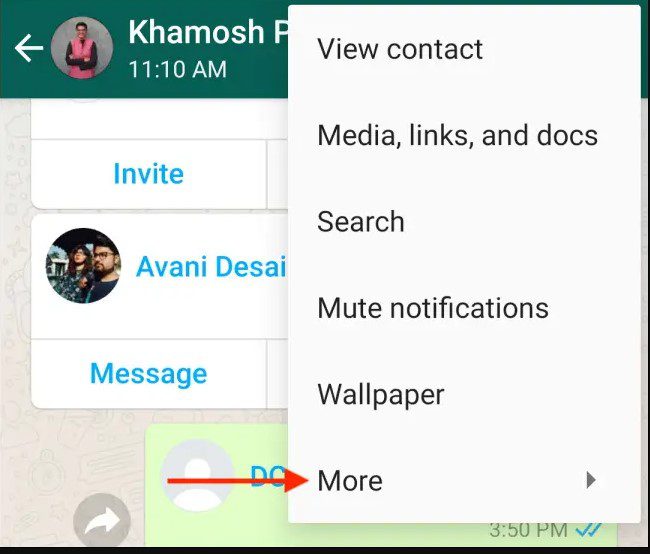Viewport: 650px width, 554px height.
Task: Select Mute notifications option
Action: click(x=432, y=307)
